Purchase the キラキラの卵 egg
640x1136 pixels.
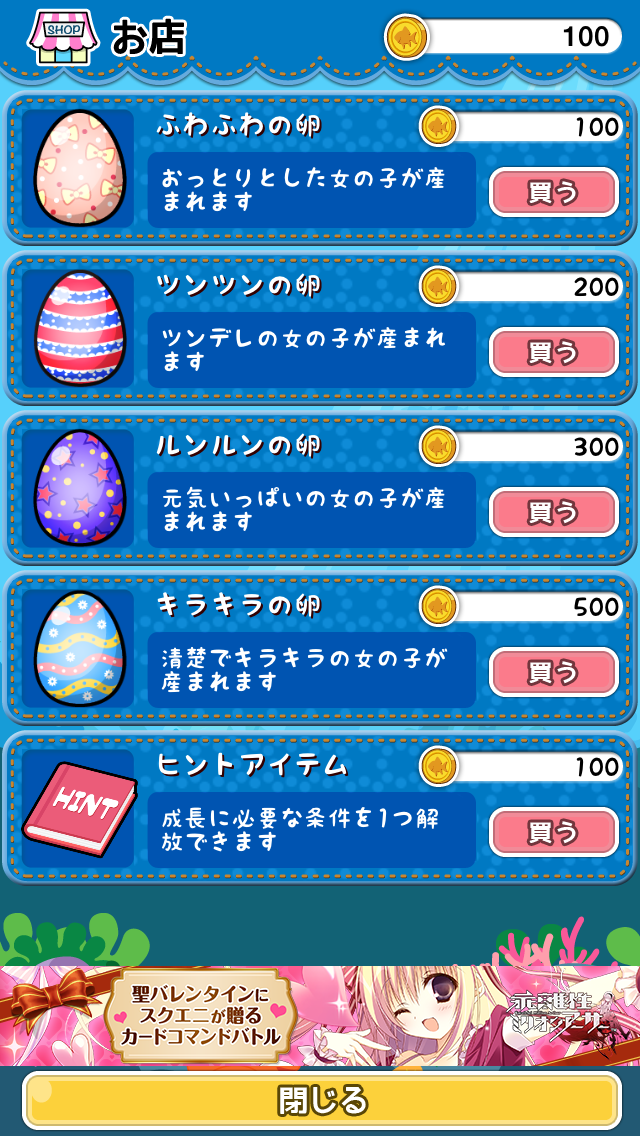coord(553,672)
